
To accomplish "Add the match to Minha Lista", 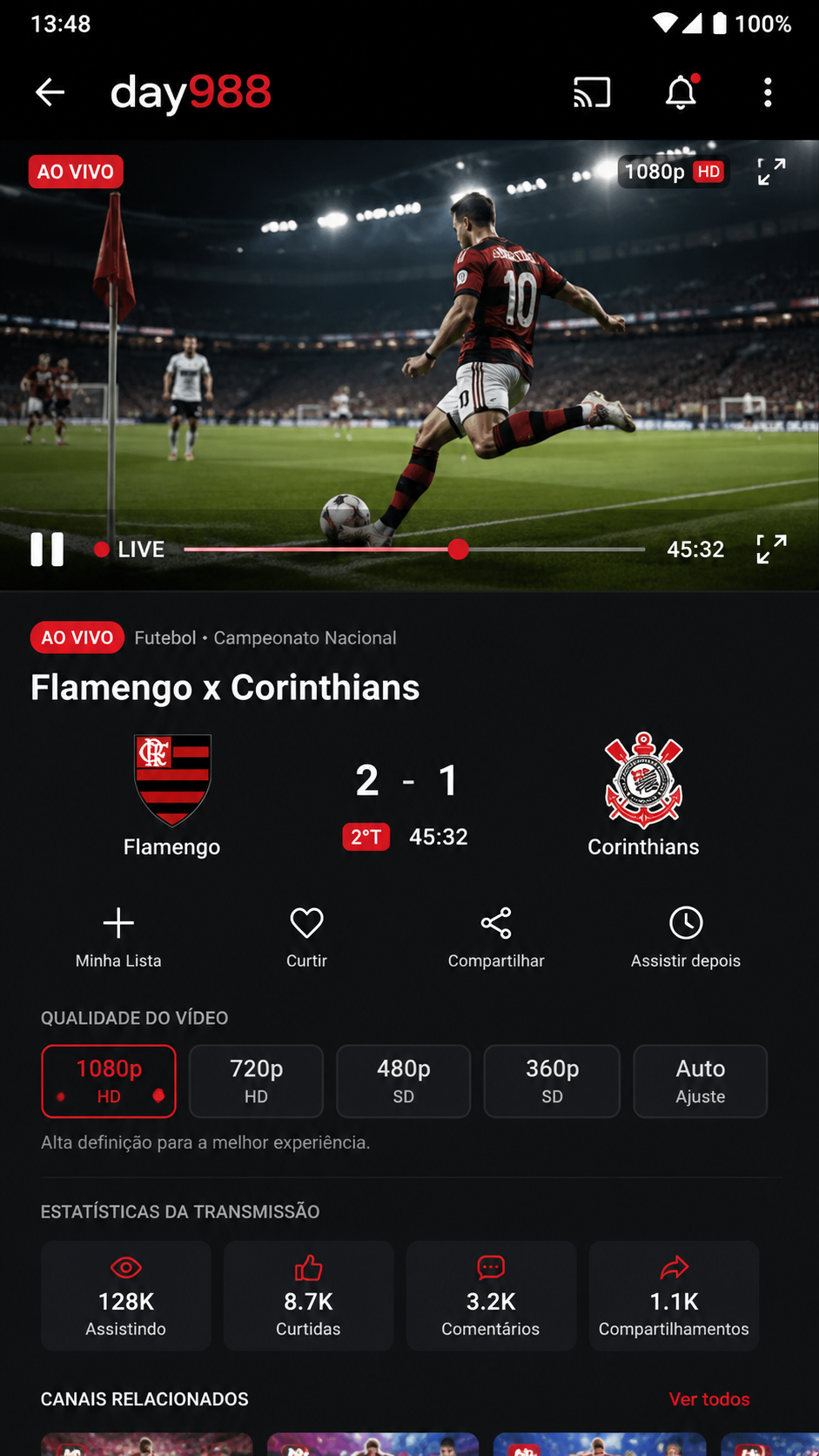I will [118, 938].
